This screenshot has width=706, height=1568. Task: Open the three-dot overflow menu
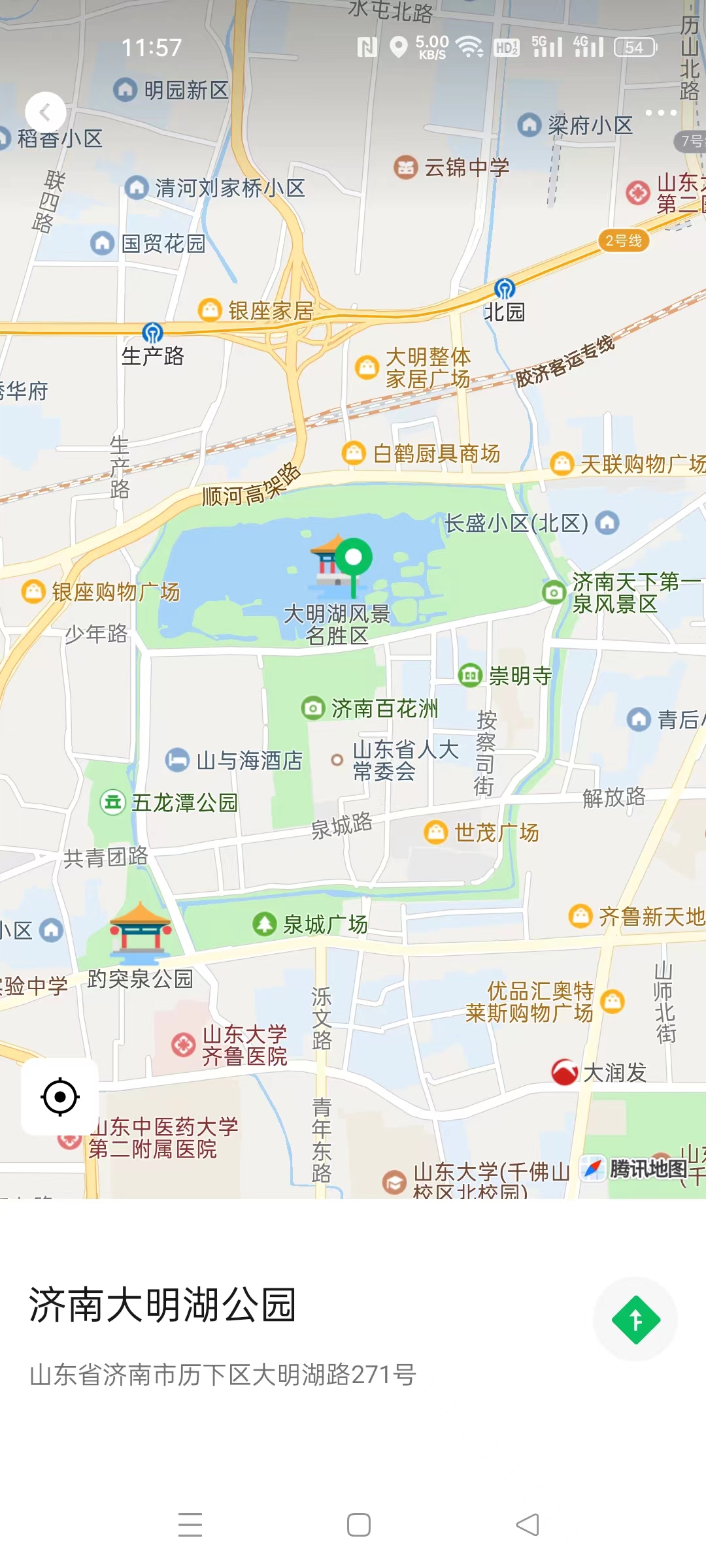pos(660,113)
